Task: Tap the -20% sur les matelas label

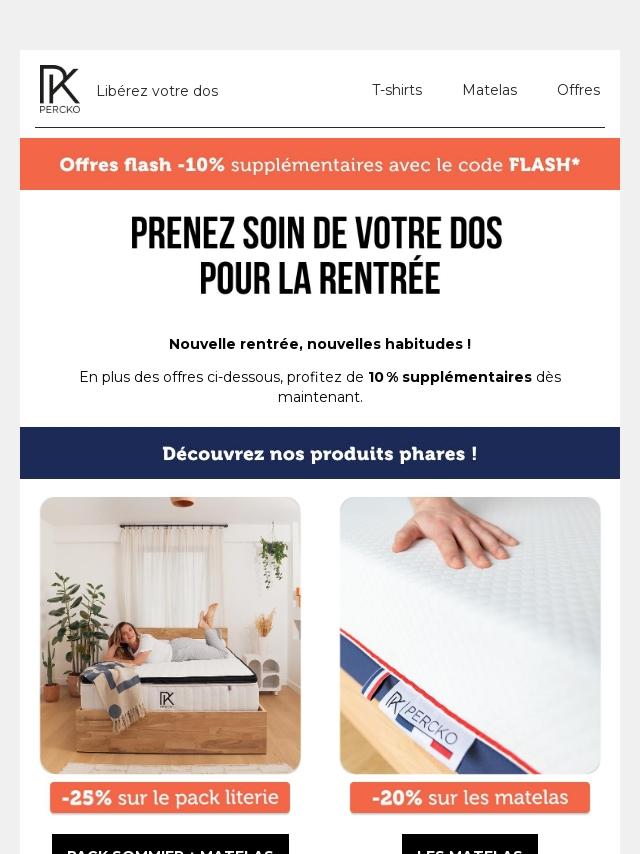Action: (470, 798)
